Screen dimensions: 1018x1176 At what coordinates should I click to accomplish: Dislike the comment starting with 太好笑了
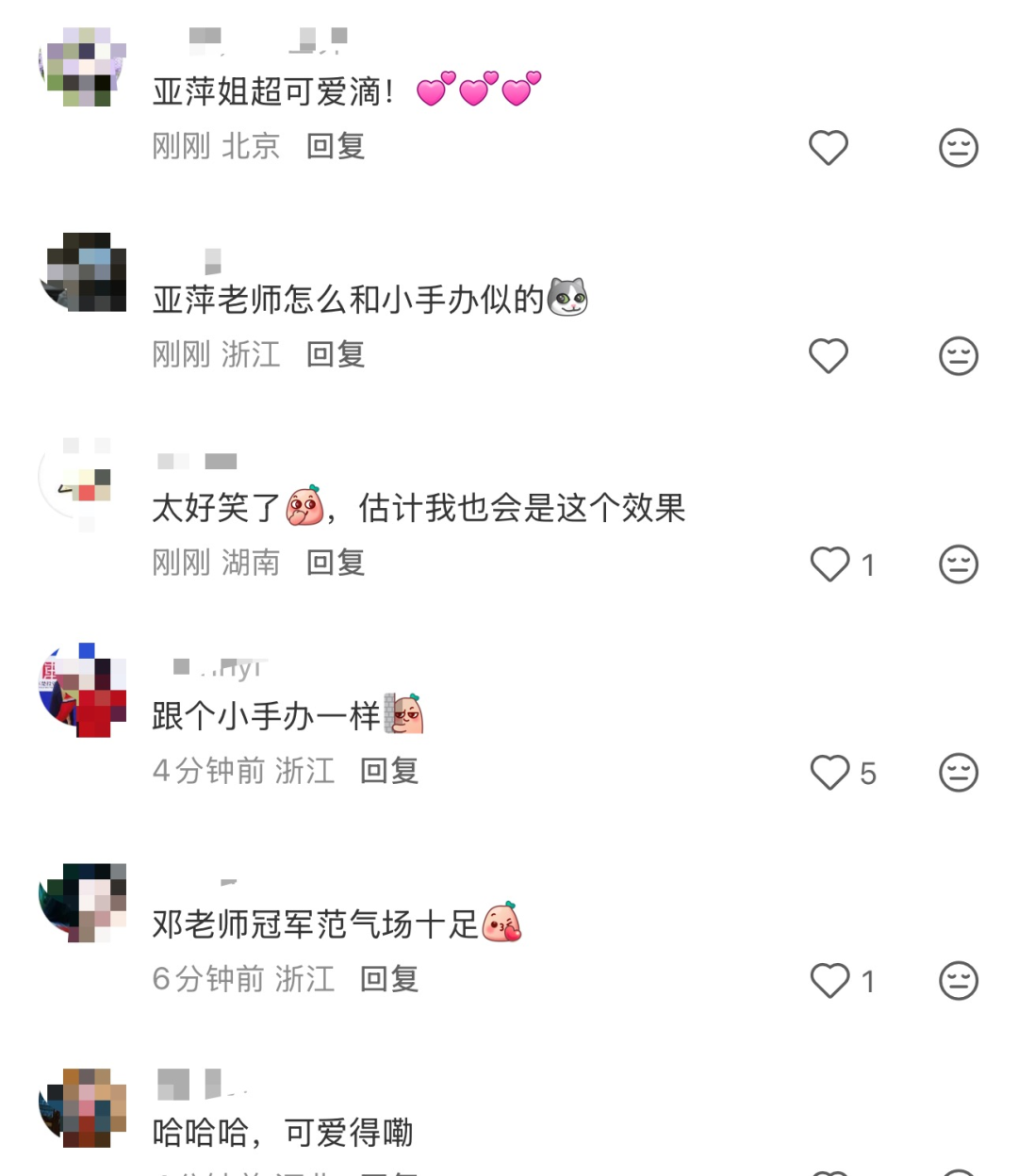(959, 564)
